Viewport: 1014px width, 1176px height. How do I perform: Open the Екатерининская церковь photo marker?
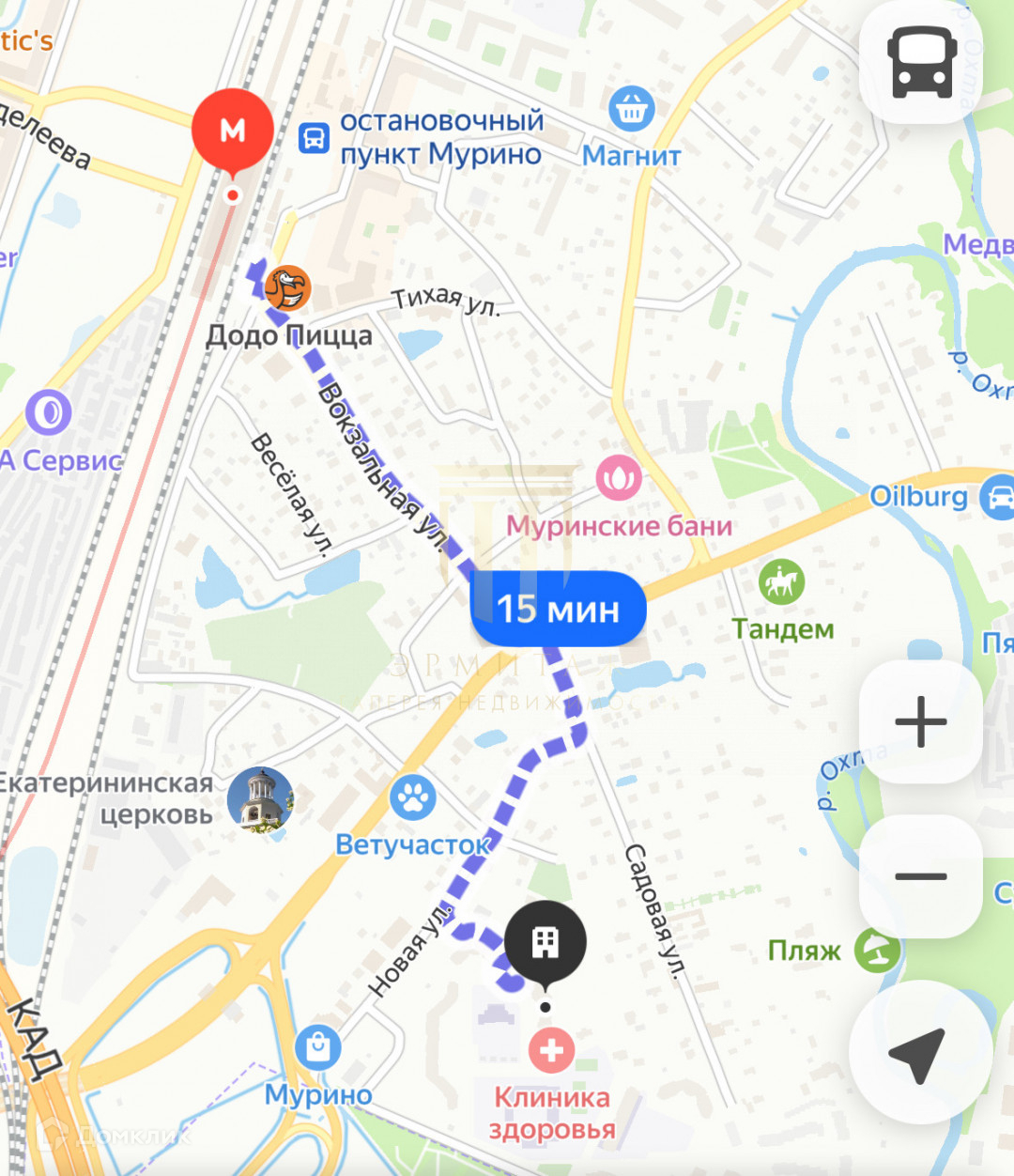pyautogui.click(x=260, y=800)
